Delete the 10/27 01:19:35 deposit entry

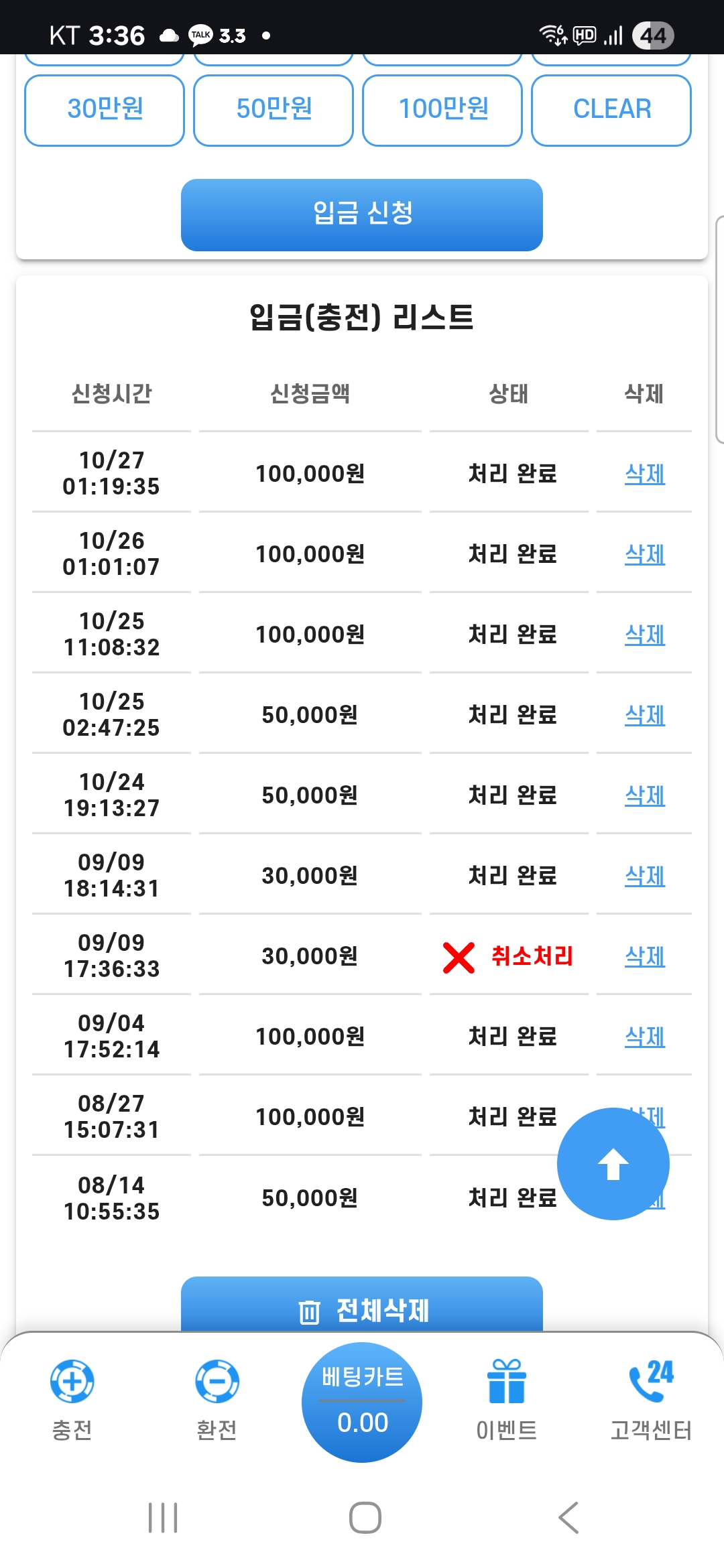[x=645, y=474]
